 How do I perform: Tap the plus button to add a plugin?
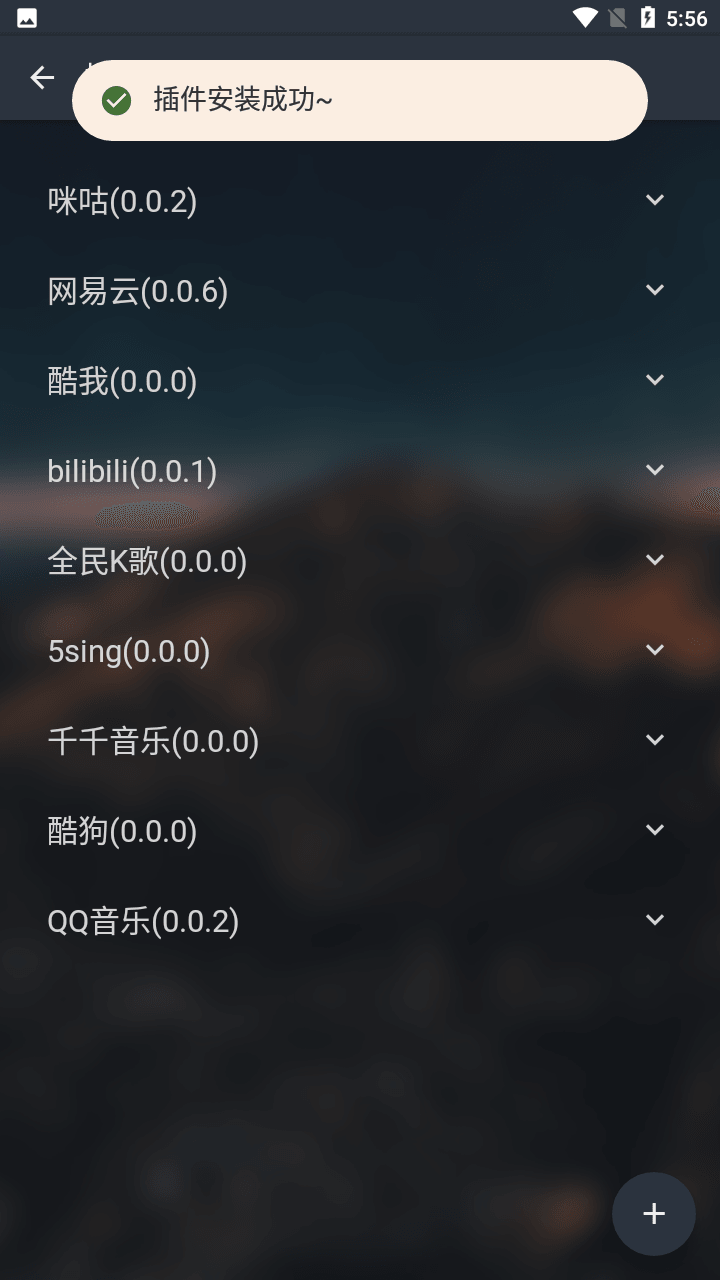653,1213
